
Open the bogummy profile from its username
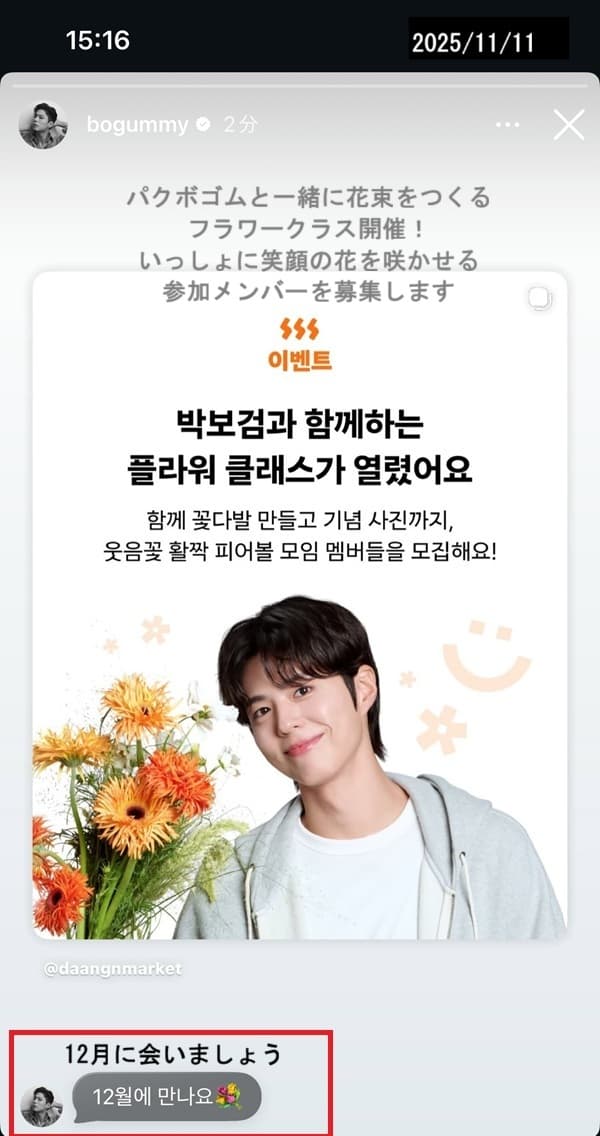(137, 125)
